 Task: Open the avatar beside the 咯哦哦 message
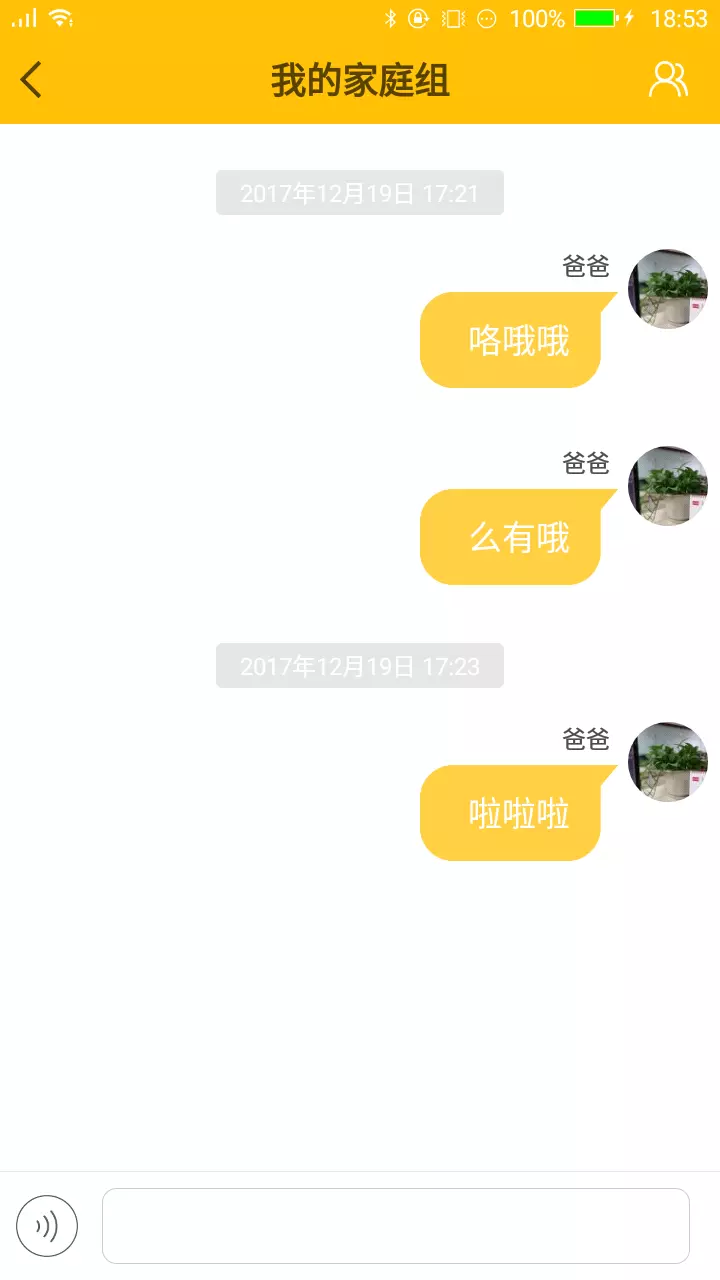point(667,289)
